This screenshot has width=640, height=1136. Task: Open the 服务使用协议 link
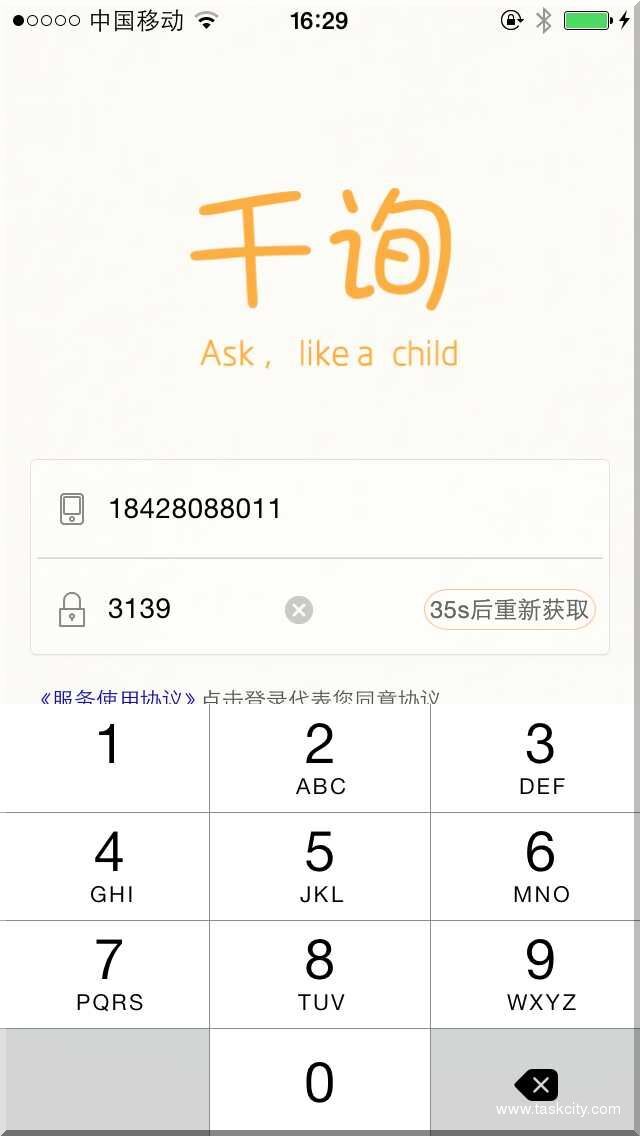click(118, 697)
